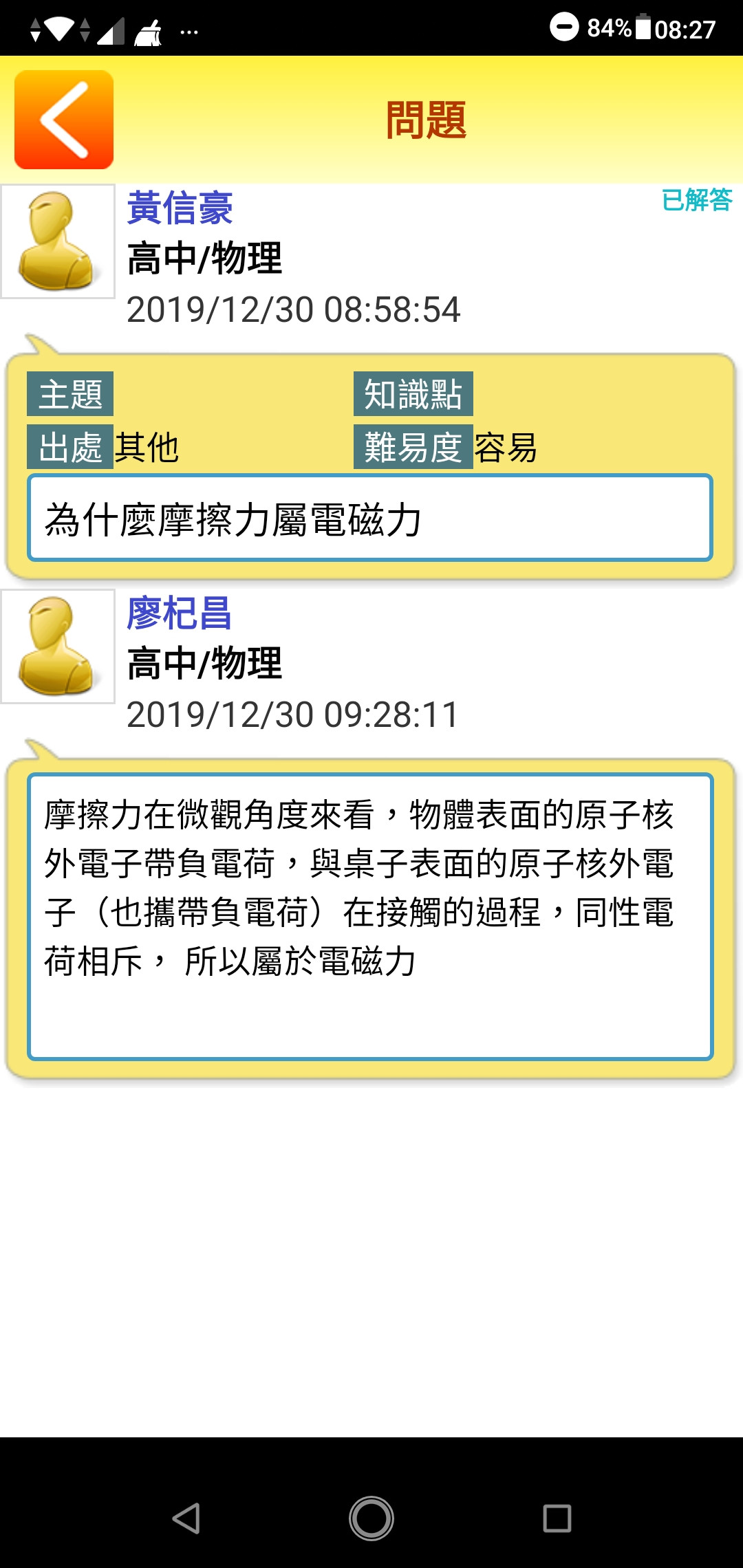The height and width of the screenshot is (1568, 743).
Task: Tap the name 廖杞昌
Action: coord(180,613)
